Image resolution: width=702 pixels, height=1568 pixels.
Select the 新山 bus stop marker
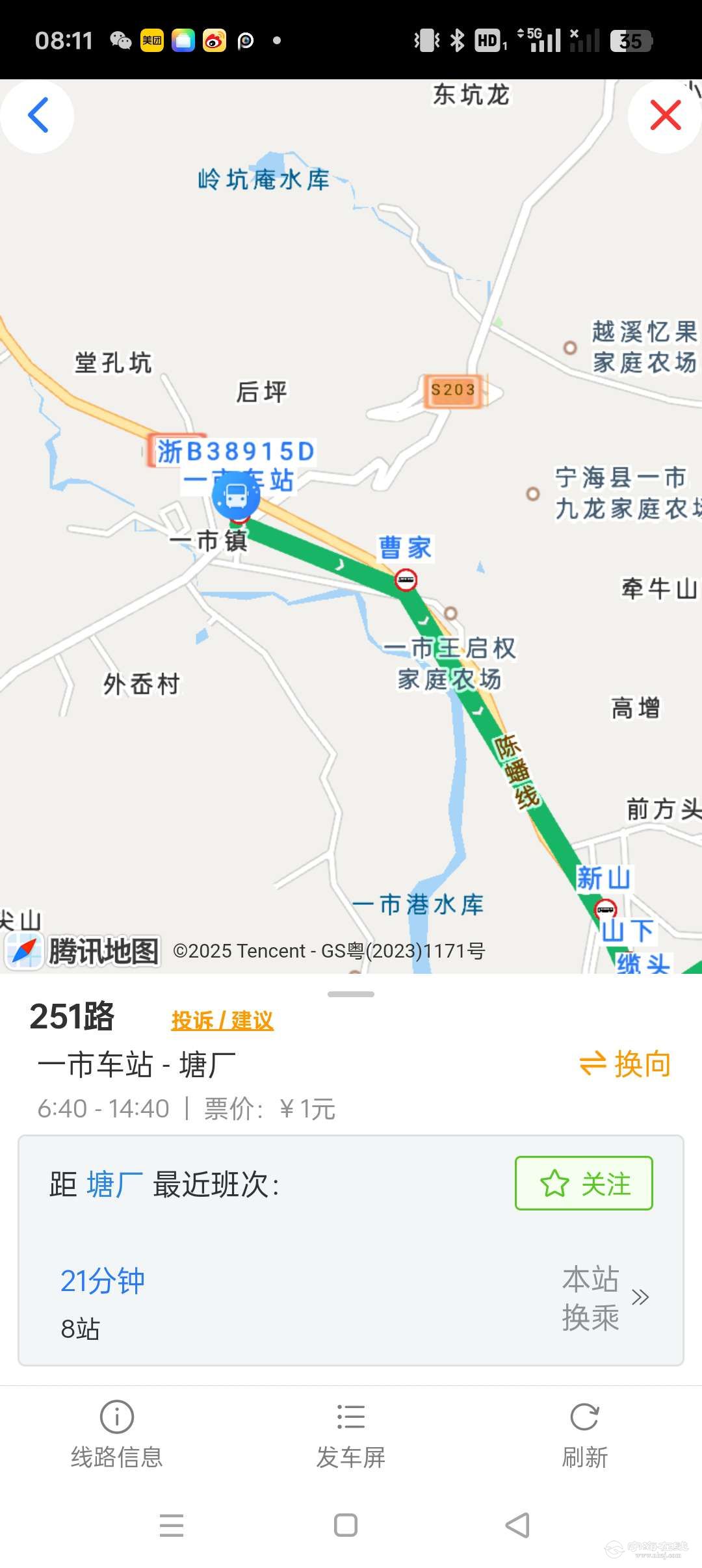click(x=606, y=908)
